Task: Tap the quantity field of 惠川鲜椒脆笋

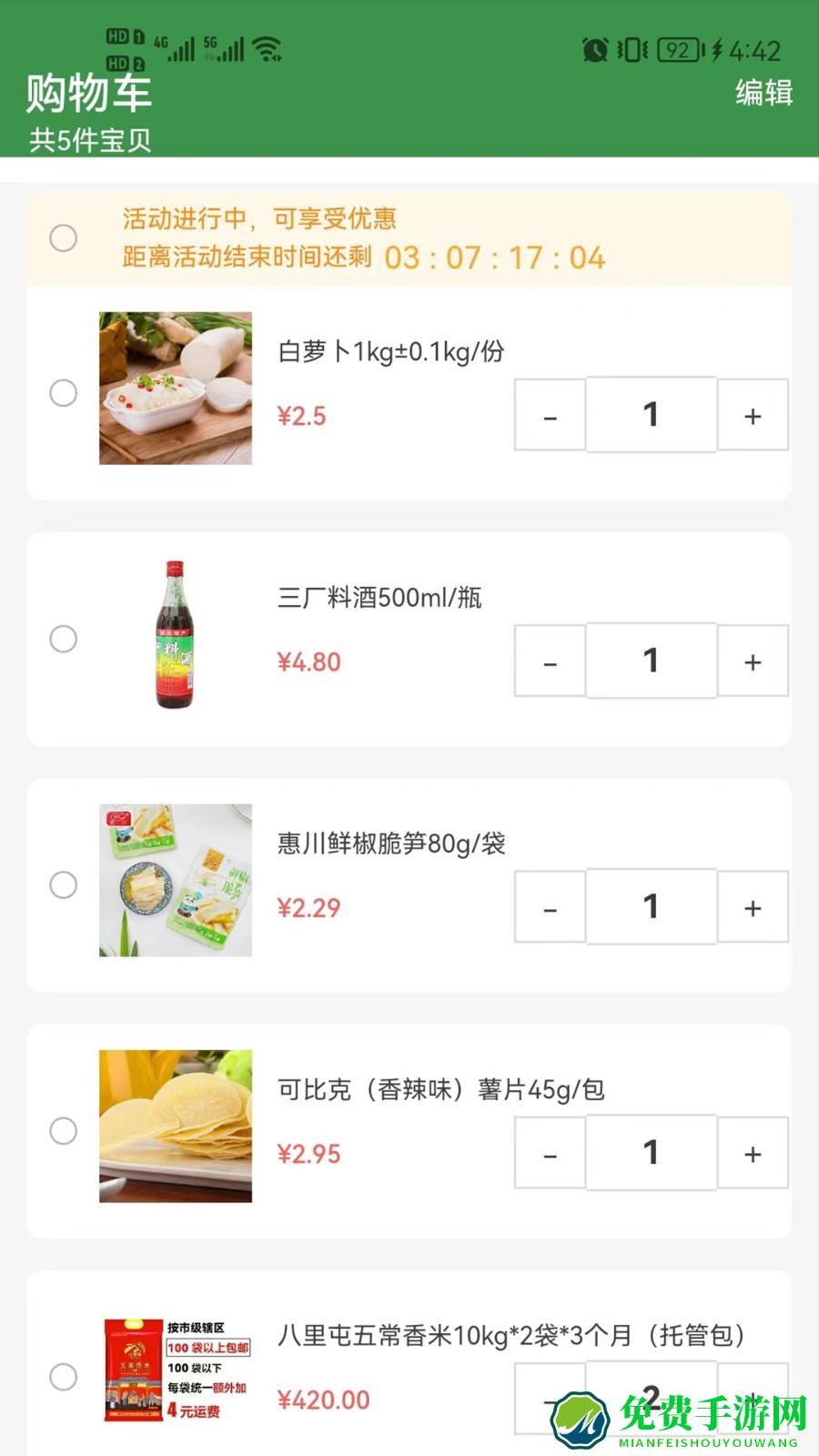Action: click(x=651, y=907)
